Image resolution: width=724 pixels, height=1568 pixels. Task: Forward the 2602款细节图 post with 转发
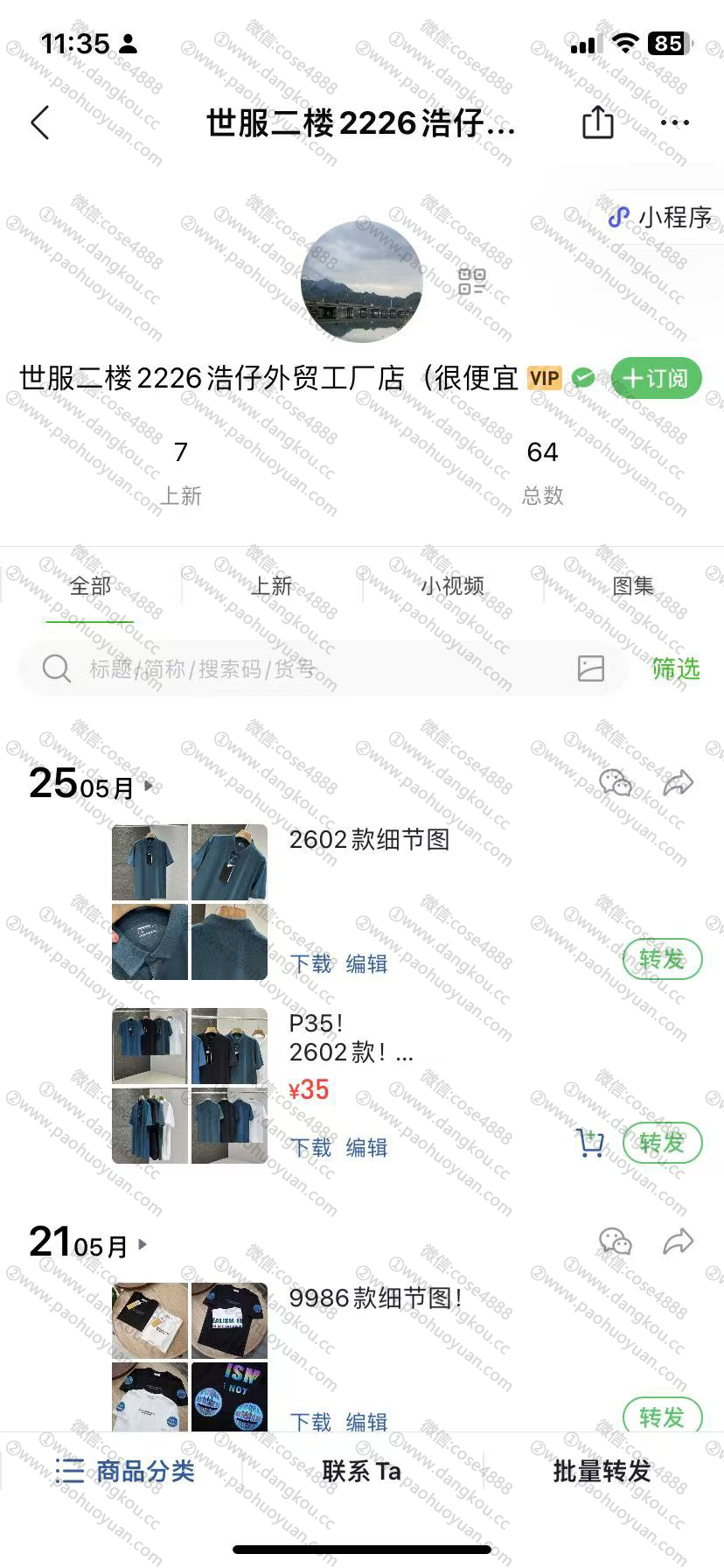(662, 959)
